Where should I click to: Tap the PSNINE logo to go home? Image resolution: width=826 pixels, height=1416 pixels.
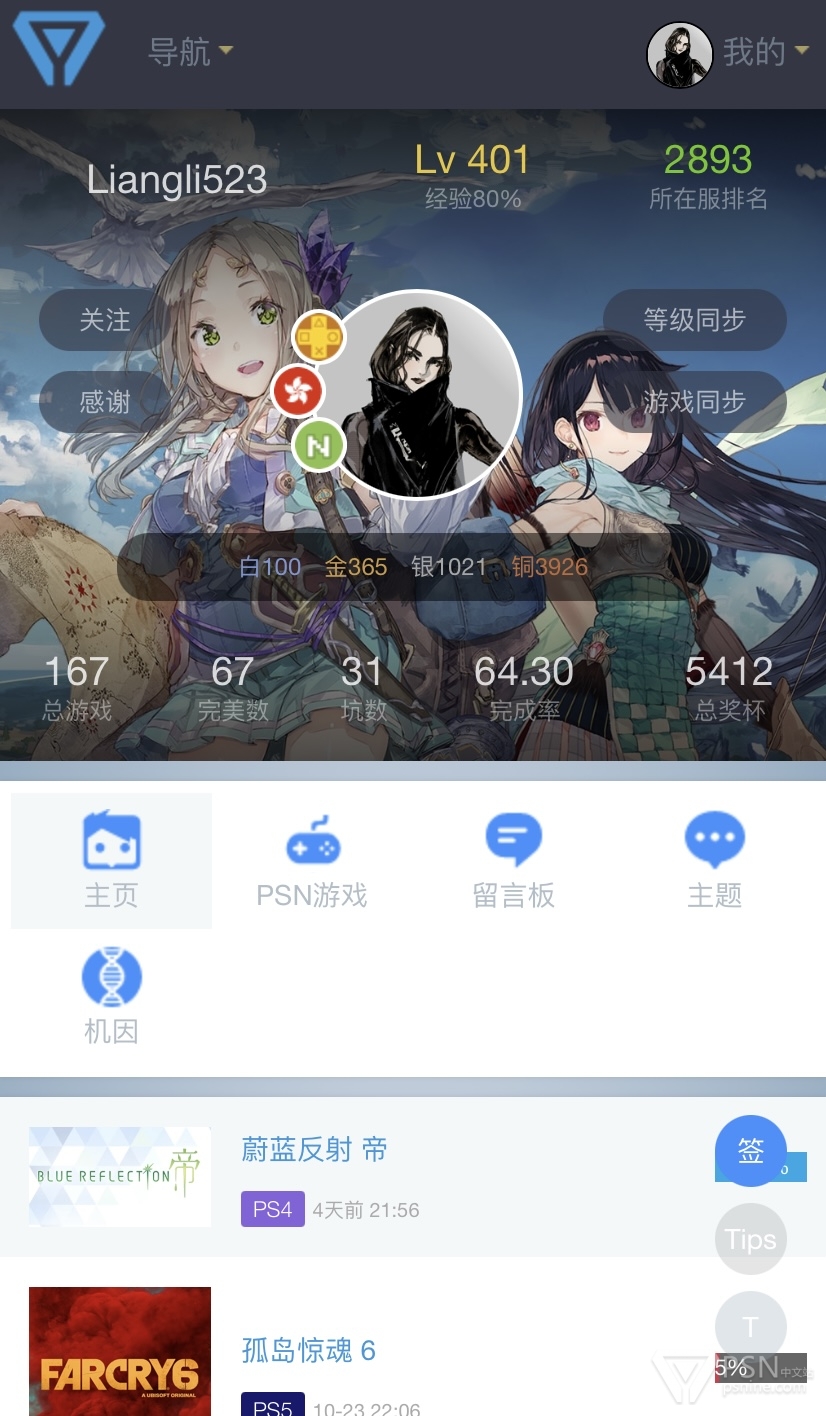pos(59,48)
